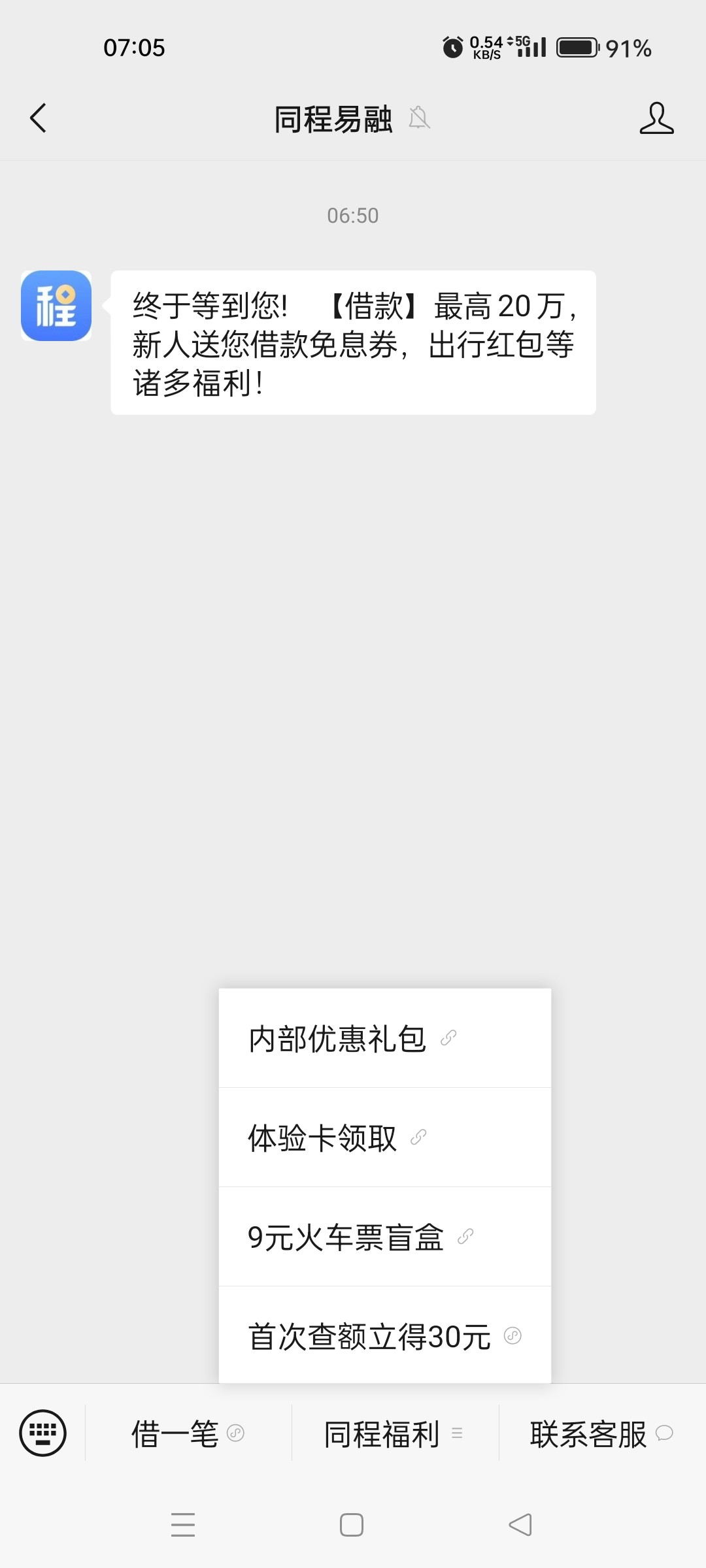Open 9元火车票盲盒 link
The width and height of the screenshot is (706, 1568).
385,1237
